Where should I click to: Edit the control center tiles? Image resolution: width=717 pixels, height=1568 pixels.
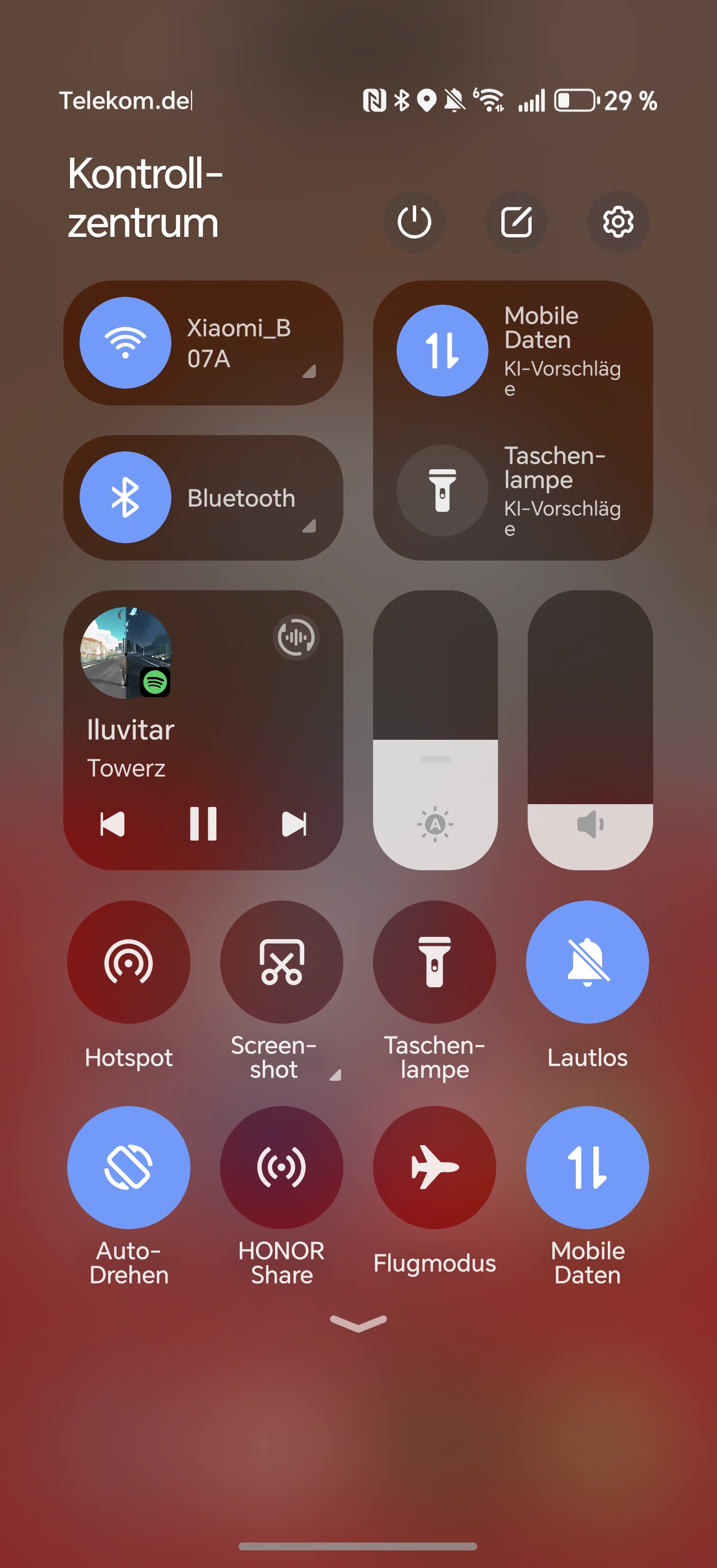(x=516, y=222)
